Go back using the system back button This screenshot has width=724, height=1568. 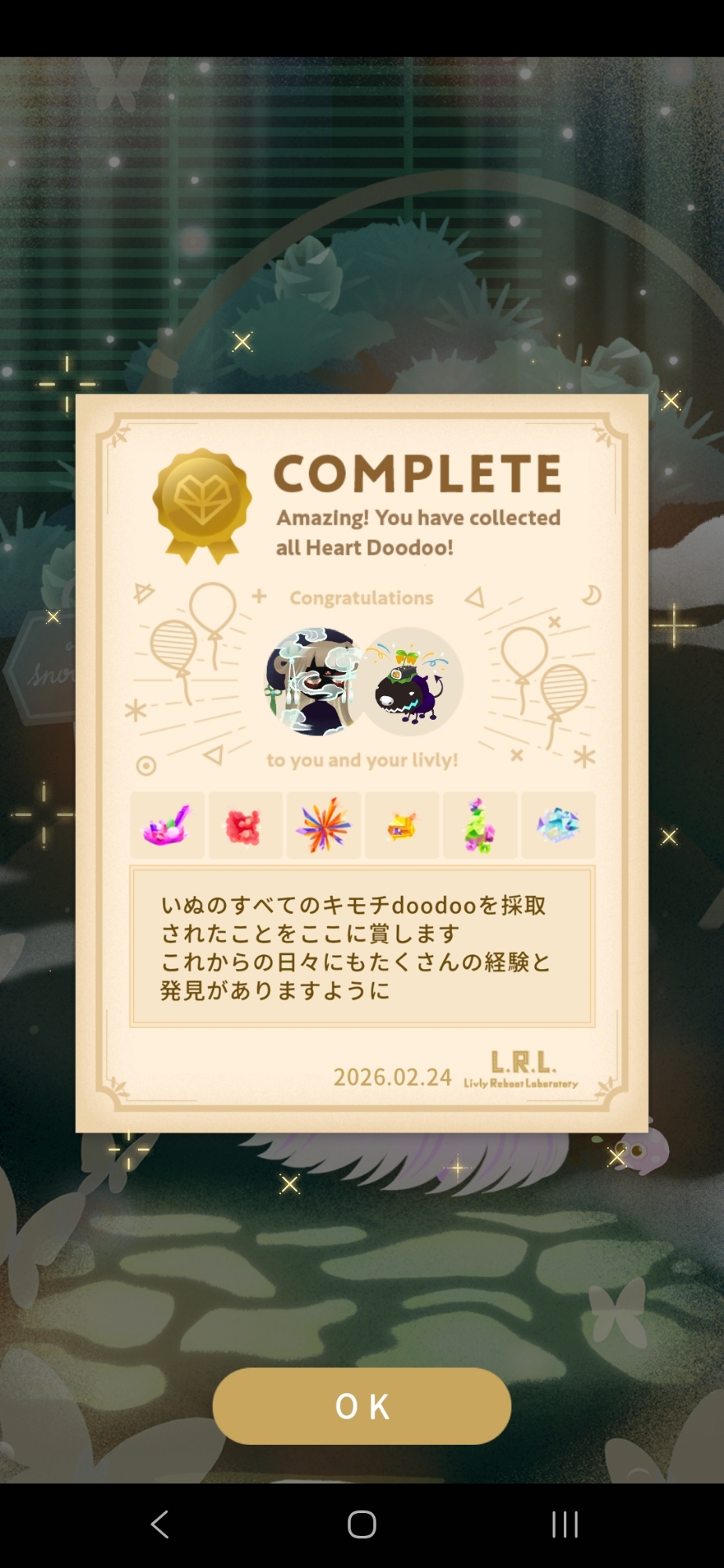click(x=160, y=1524)
